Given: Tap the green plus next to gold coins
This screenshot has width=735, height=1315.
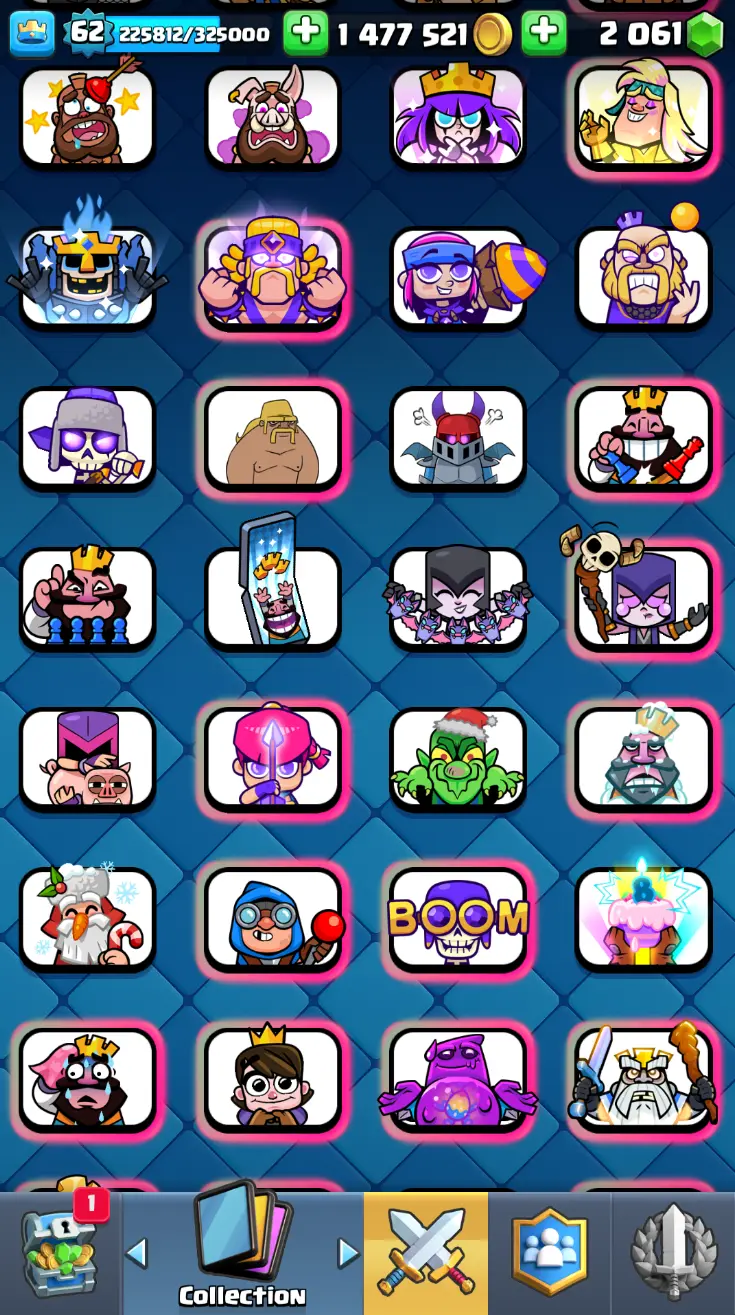Looking at the screenshot, I should click(544, 34).
